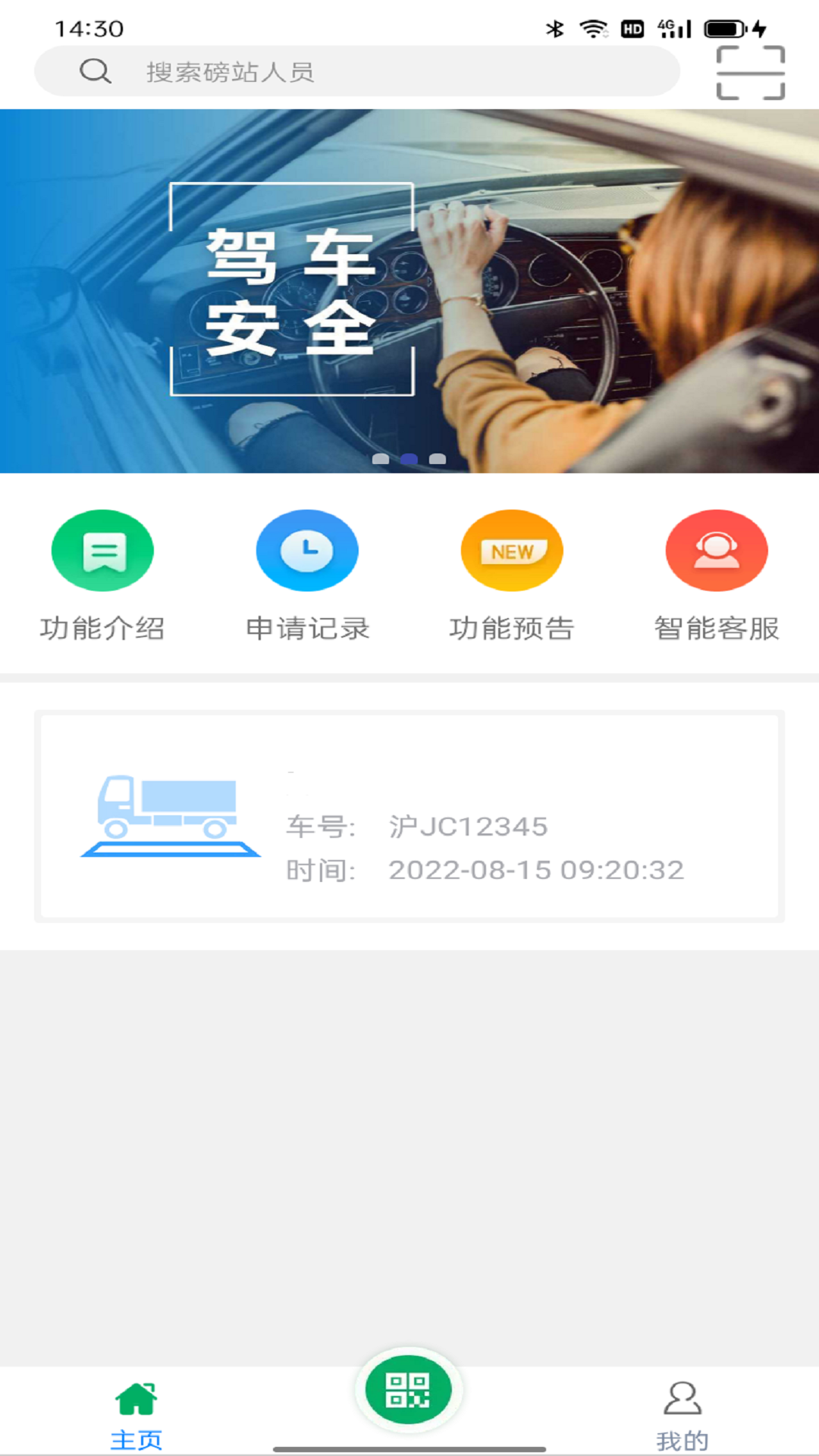Open the 驾车安全 banner

(x=409, y=291)
